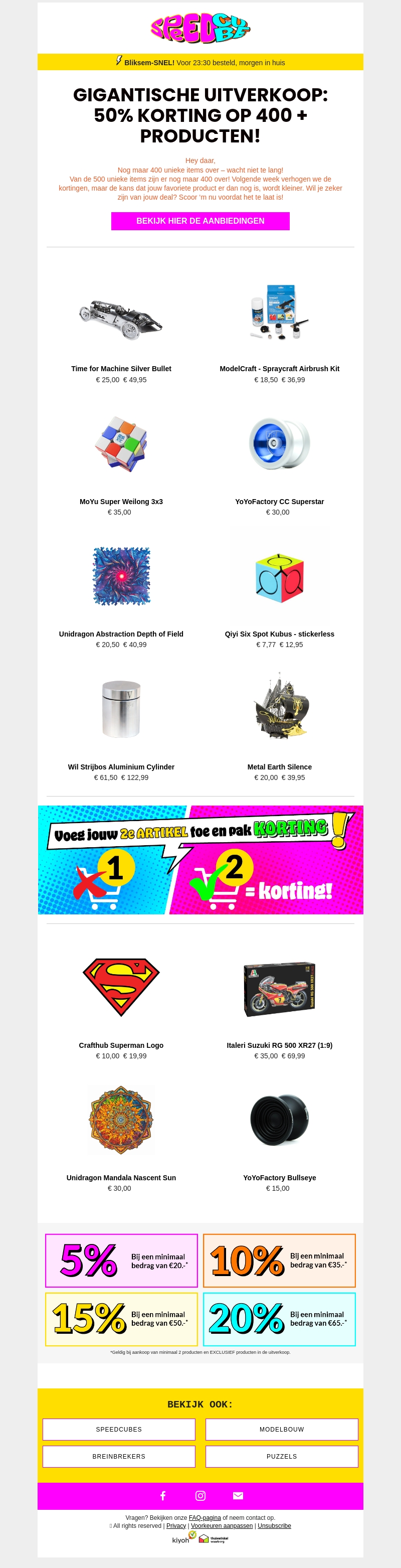This screenshot has height=1568, width=401.
Task: Select the MODELBOUW category button
Action: click(281, 1429)
